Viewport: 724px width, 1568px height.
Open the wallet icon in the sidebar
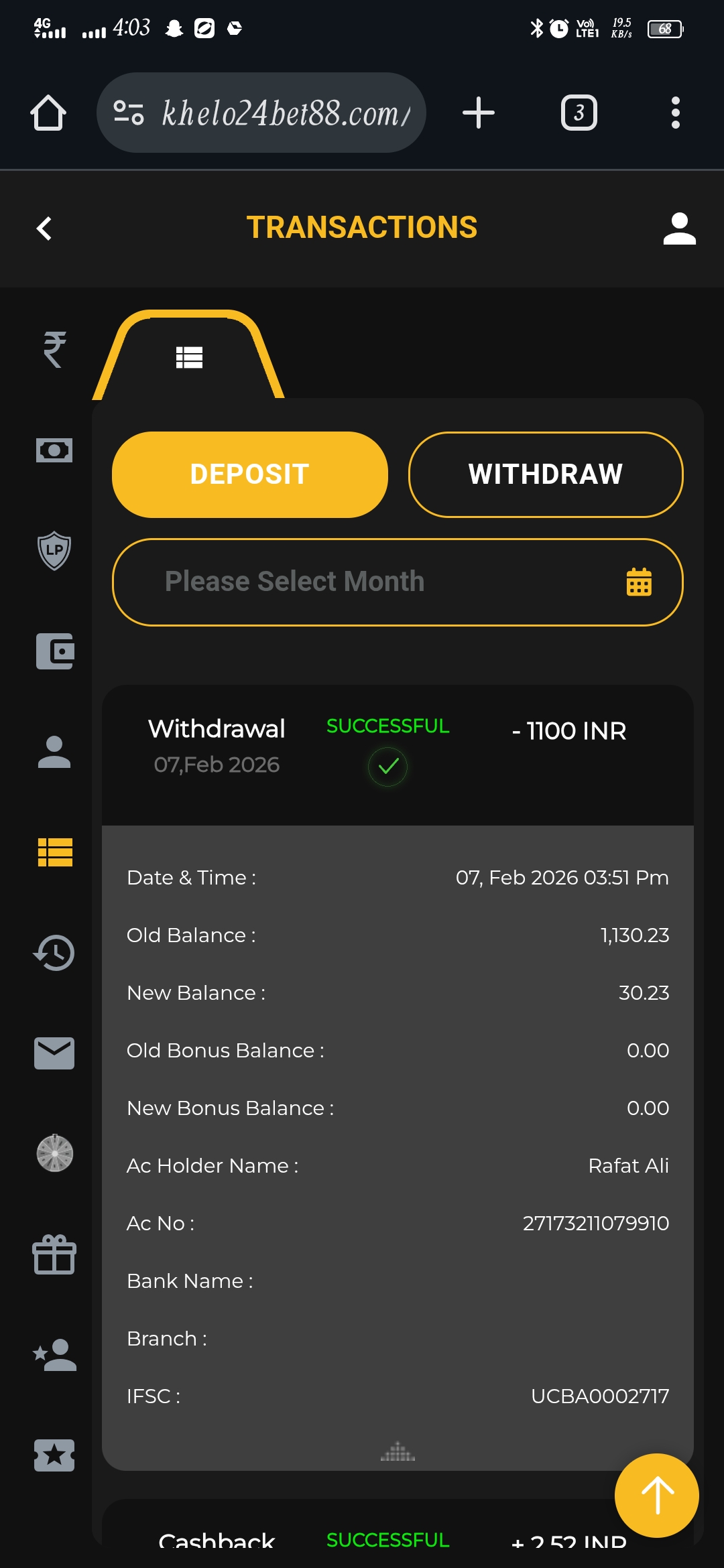point(54,651)
